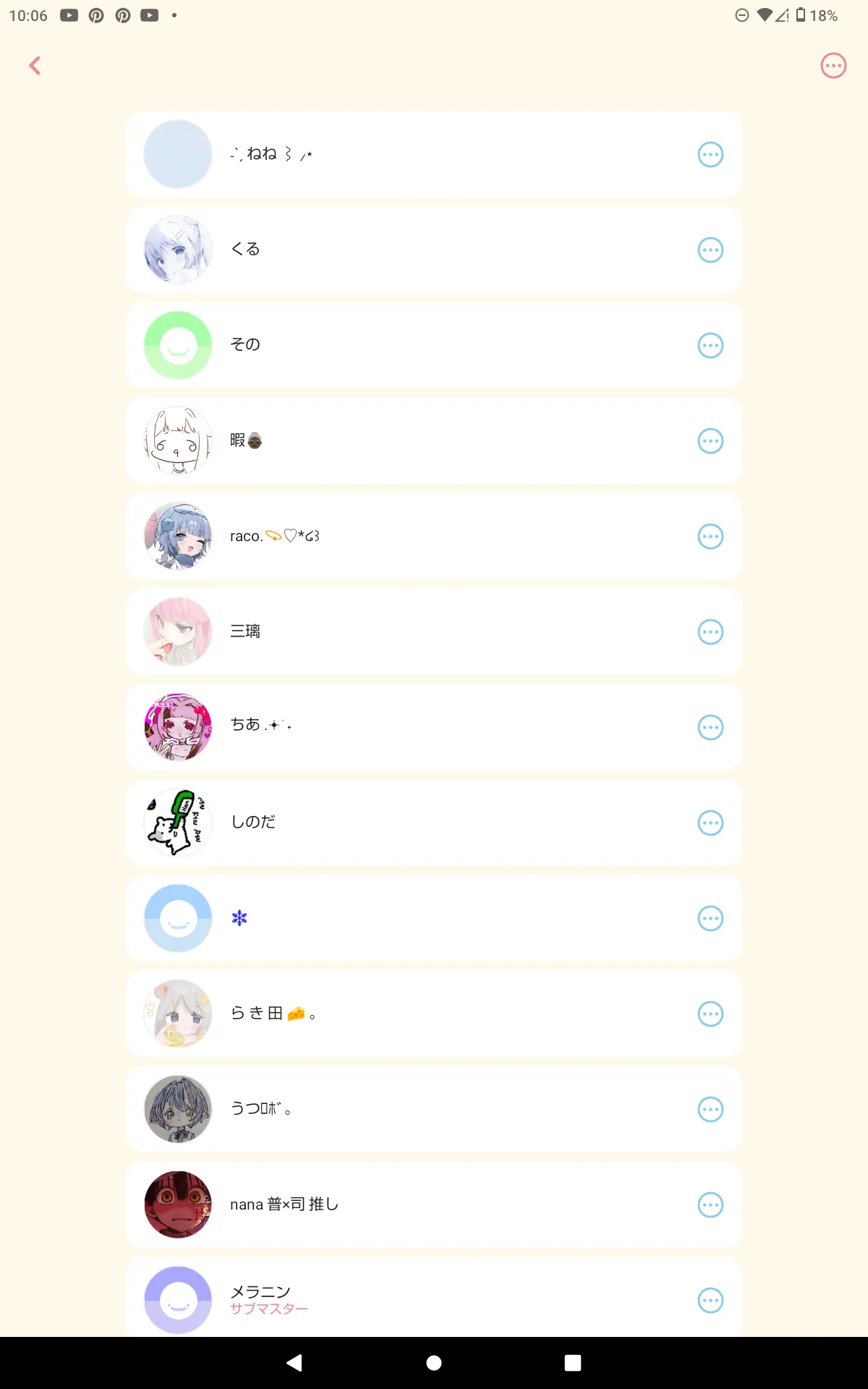The width and height of the screenshot is (868, 1389).
Task: Open options for raco.
Action: point(710,536)
